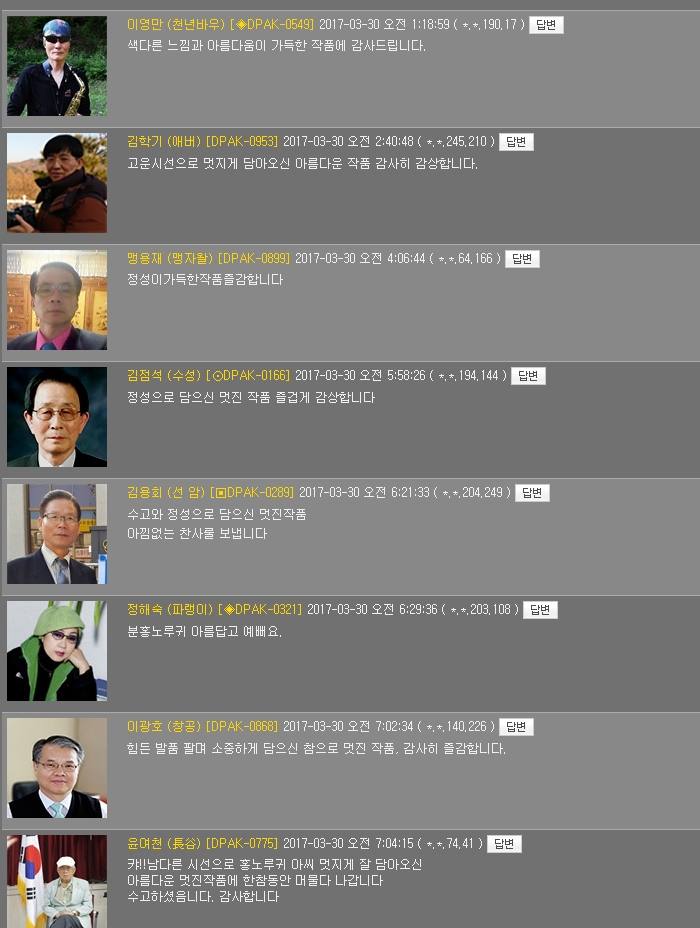The height and width of the screenshot is (928, 700).
Task: Reply to 이광호's comment
Action: coord(516,727)
